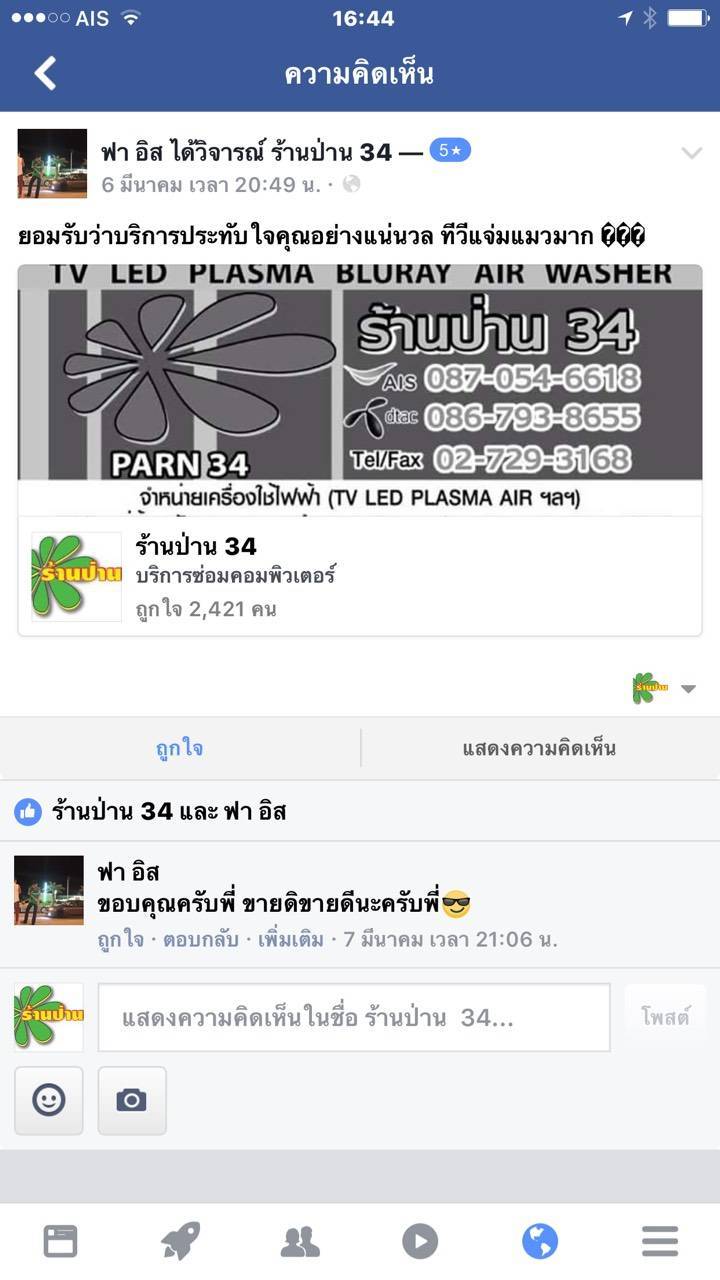This screenshot has width=720, height=1280.
Task: Open the hamburger menu tab
Action: tap(660, 1241)
